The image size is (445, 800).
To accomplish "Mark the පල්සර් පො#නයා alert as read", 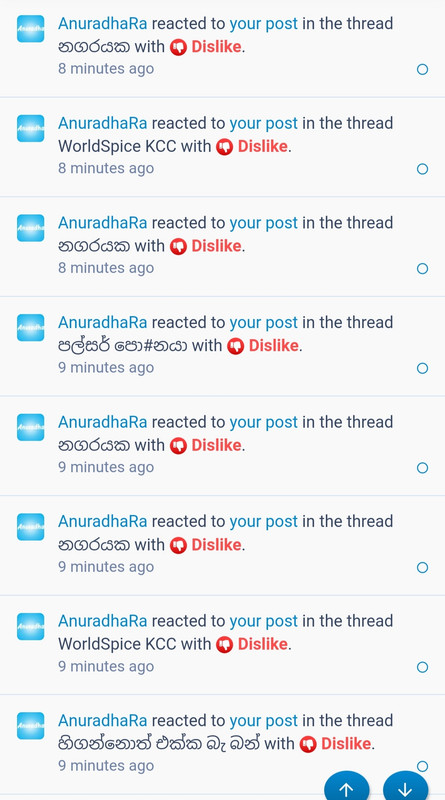I will tap(423, 368).
